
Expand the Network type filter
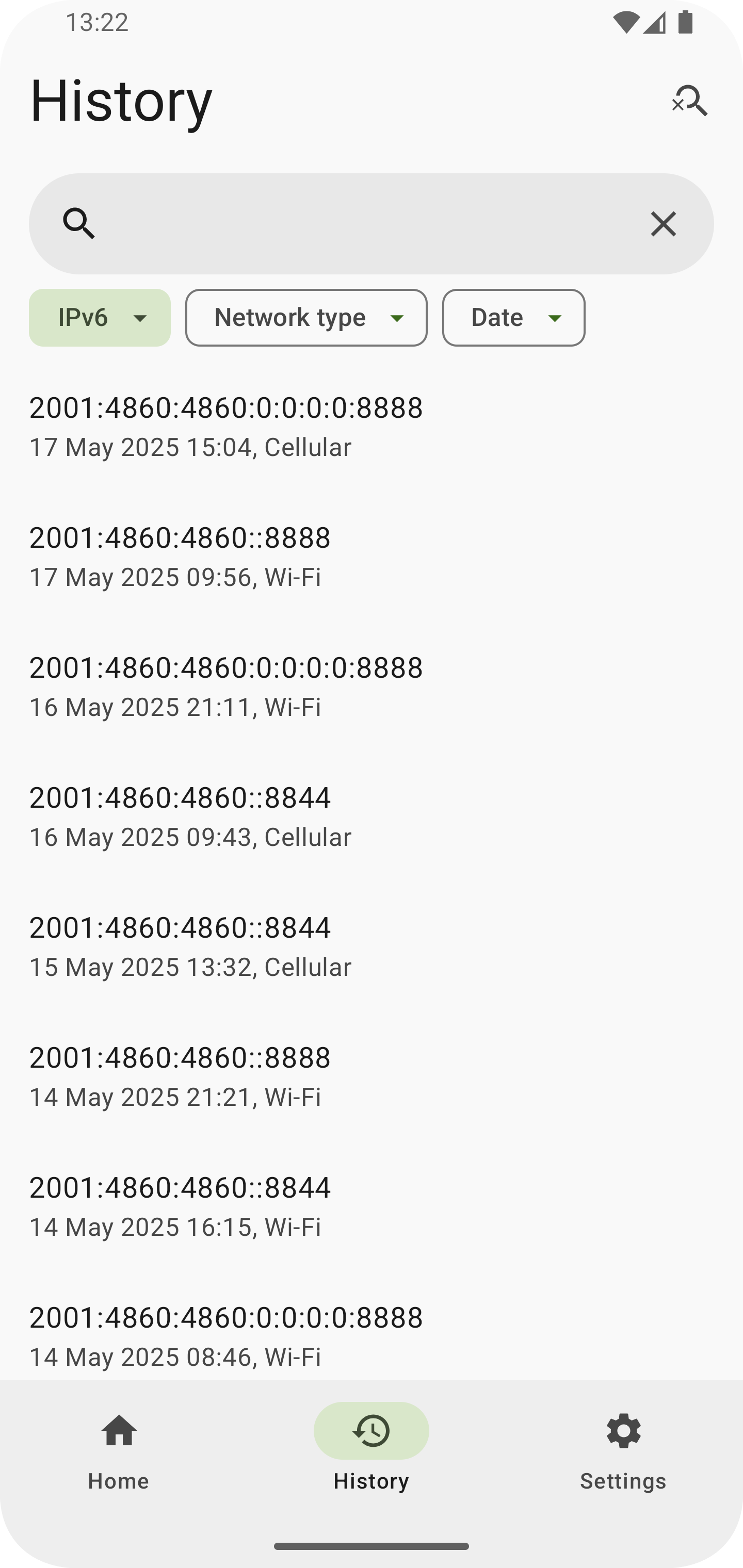pos(306,318)
